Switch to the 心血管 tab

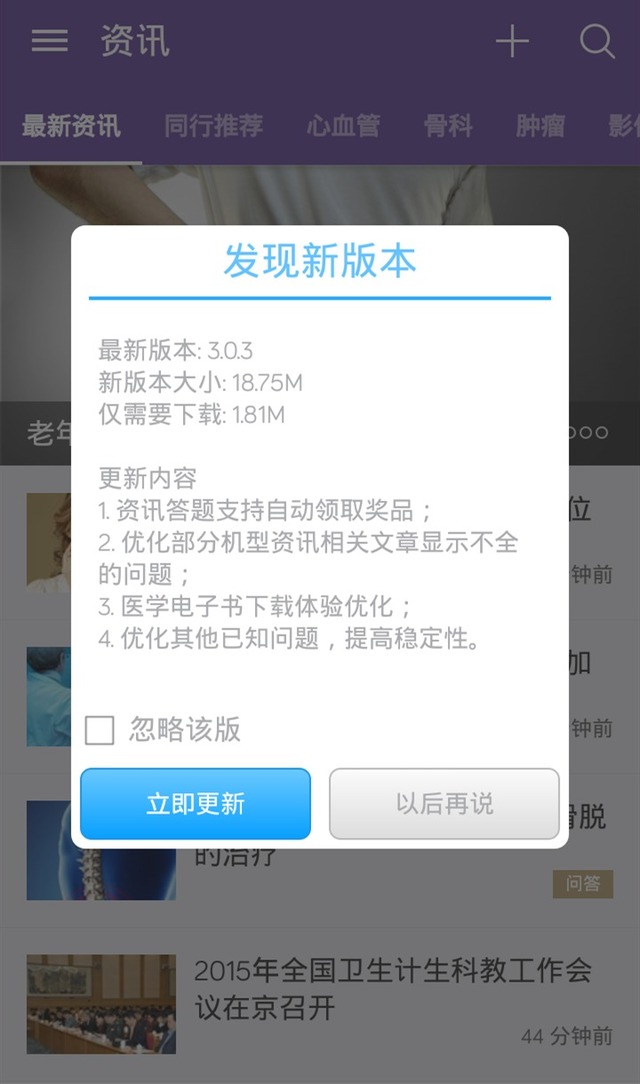(x=343, y=126)
